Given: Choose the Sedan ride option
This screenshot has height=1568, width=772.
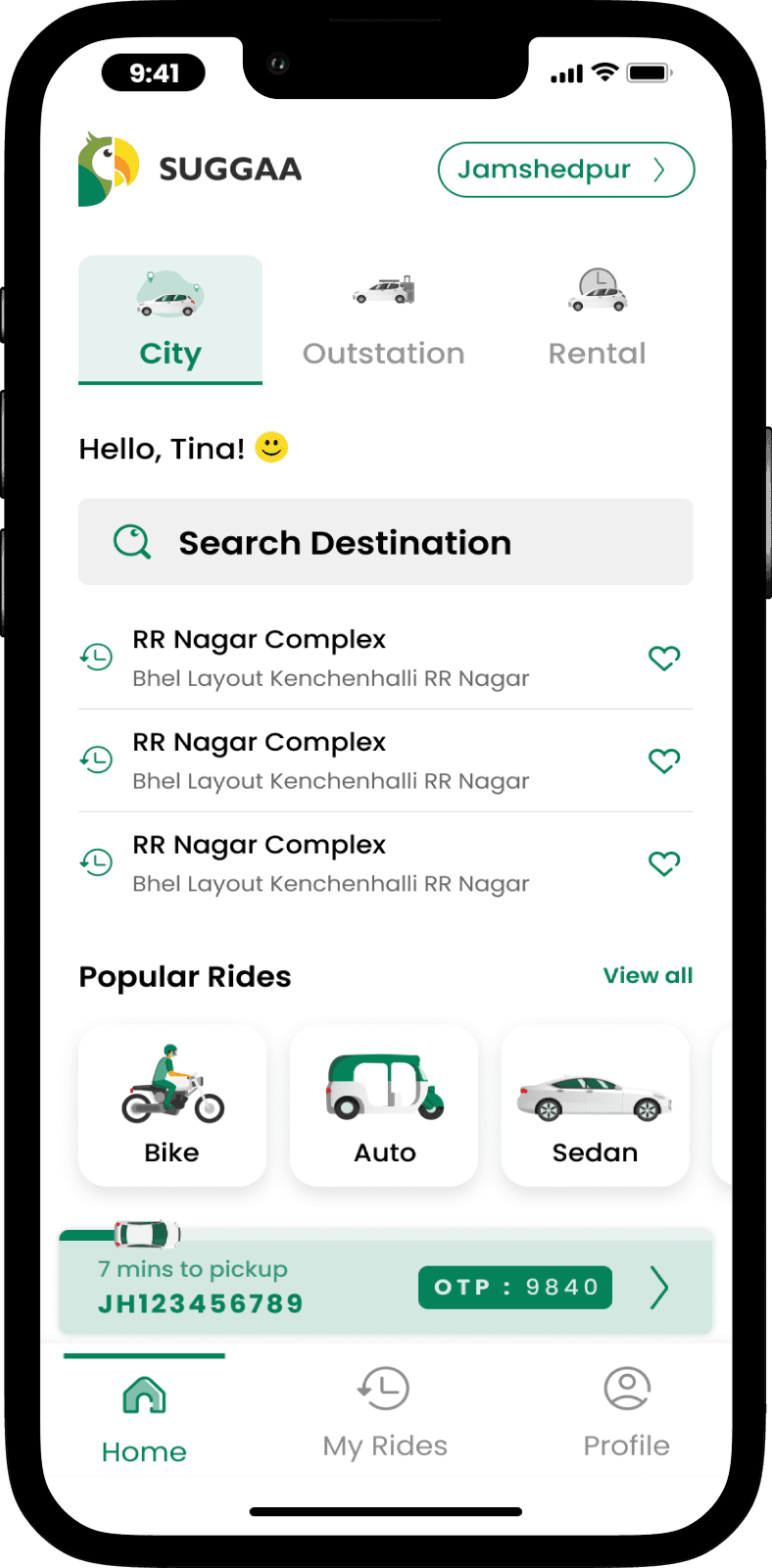Looking at the screenshot, I should (595, 1104).
